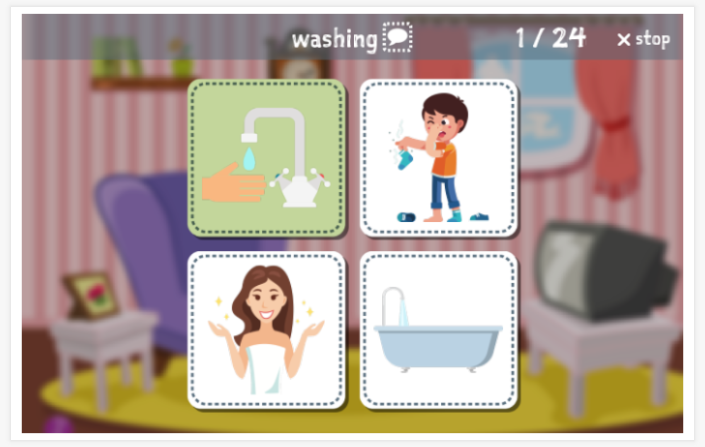Tap the speech bubble icon beside washing
This screenshot has height=447, width=705.
(x=397, y=39)
